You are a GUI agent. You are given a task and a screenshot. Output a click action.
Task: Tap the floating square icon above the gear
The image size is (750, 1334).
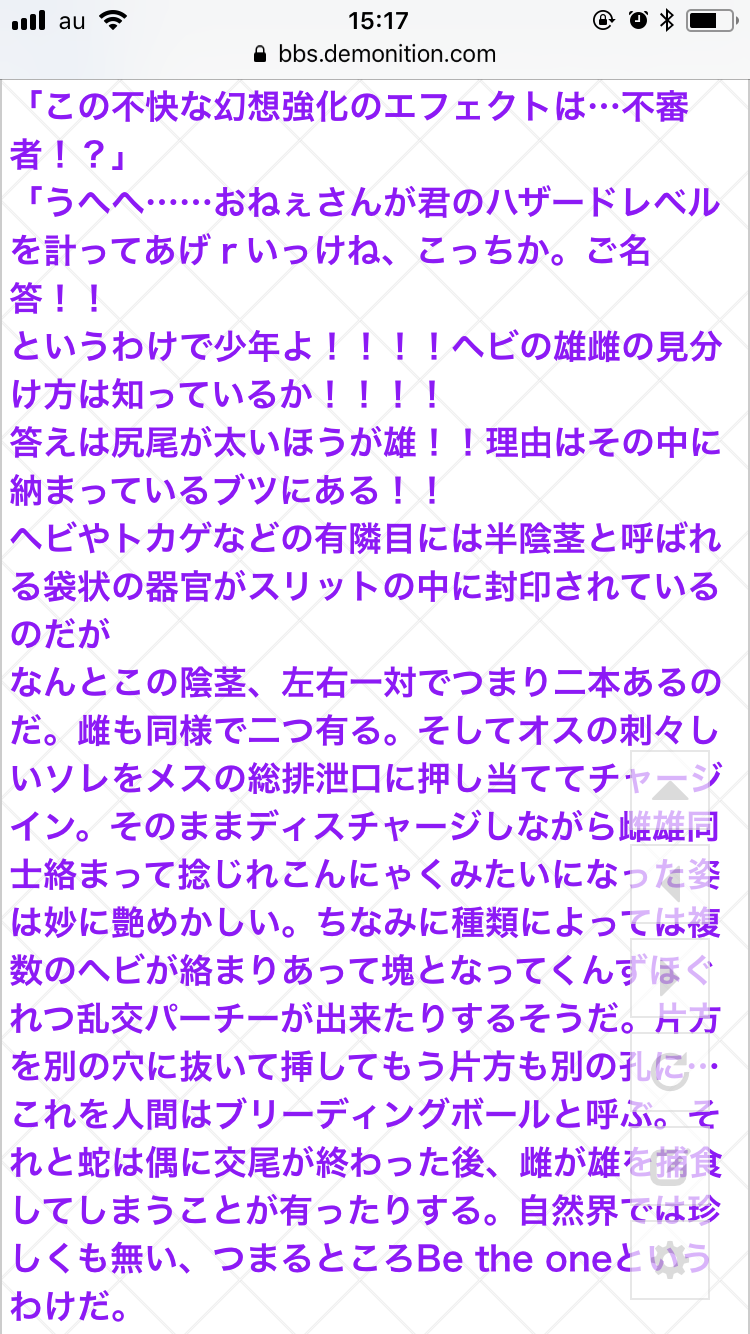[x=670, y=1168]
